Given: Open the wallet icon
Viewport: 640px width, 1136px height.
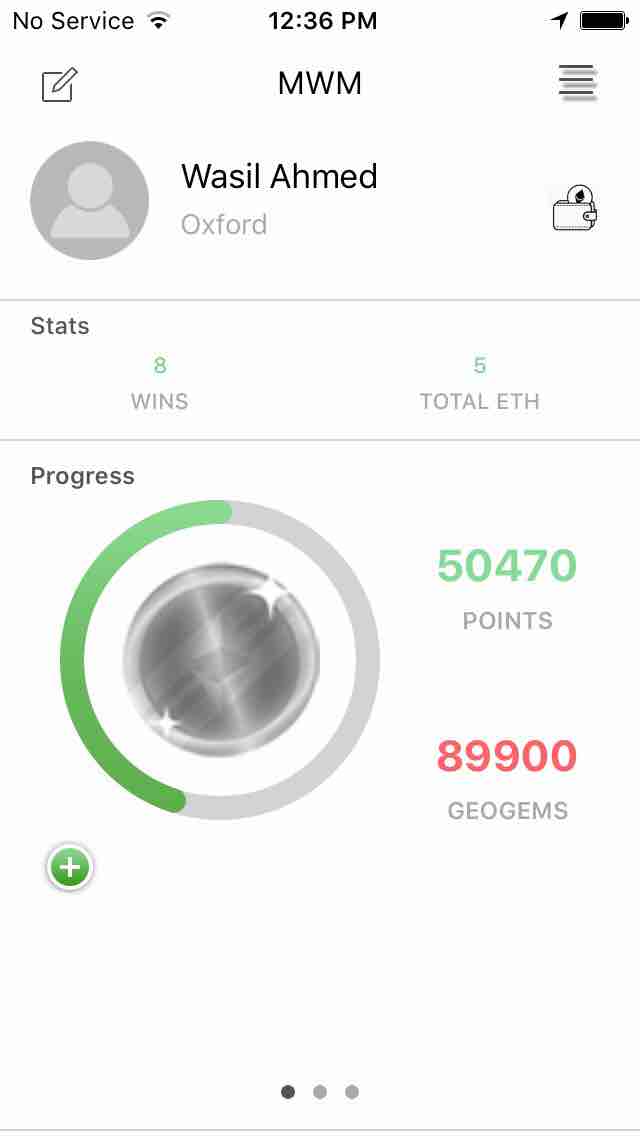Looking at the screenshot, I should [x=575, y=208].
